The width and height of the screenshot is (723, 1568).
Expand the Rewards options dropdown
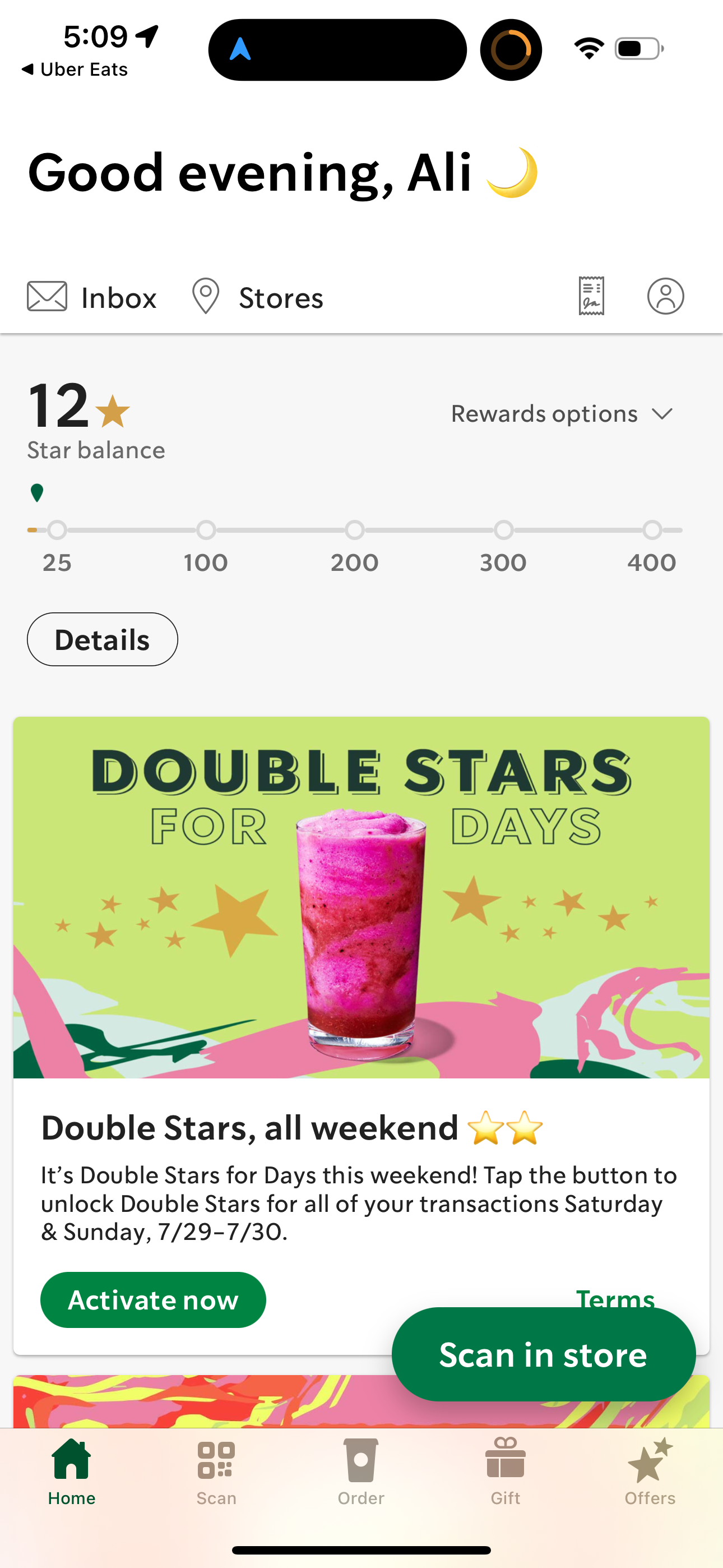pyautogui.click(x=560, y=413)
